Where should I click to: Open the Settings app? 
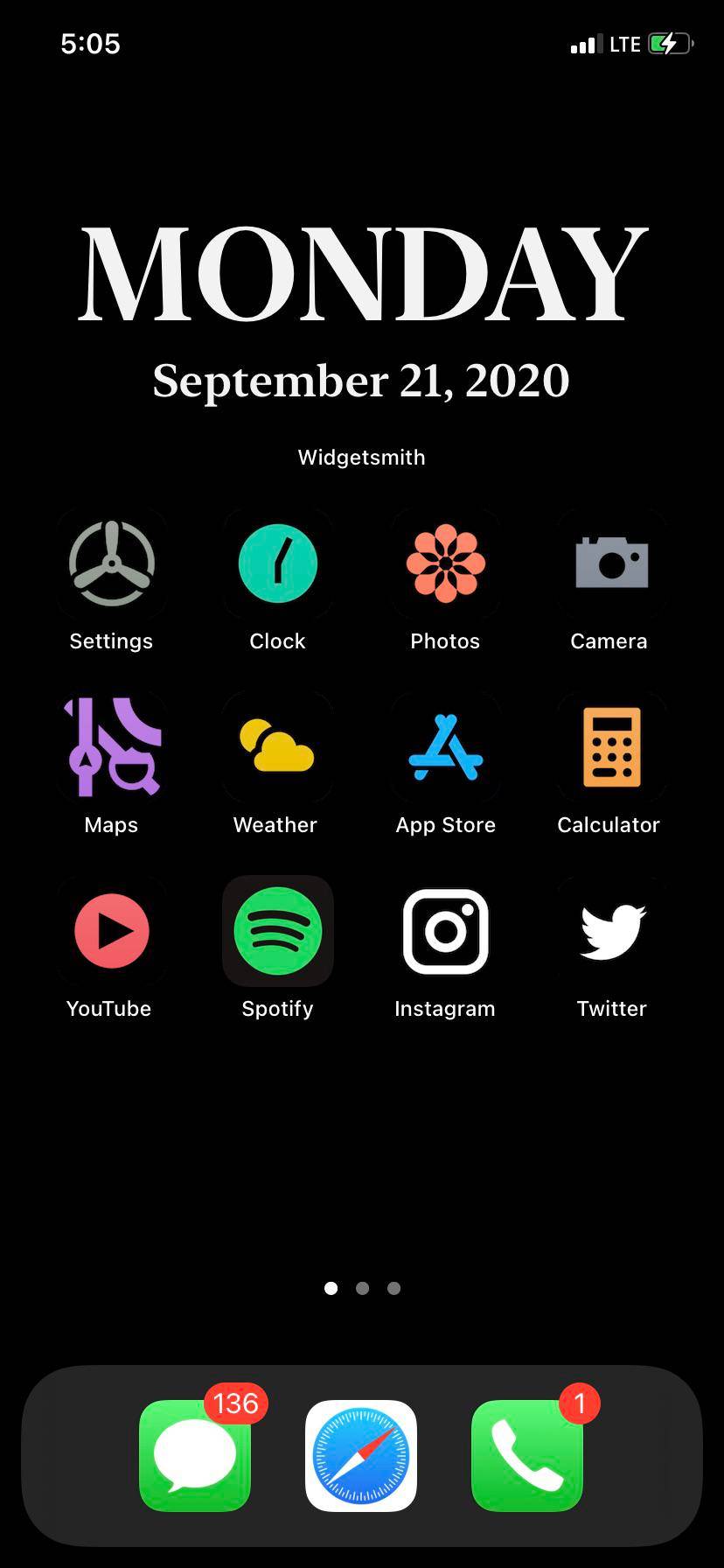[111, 564]
